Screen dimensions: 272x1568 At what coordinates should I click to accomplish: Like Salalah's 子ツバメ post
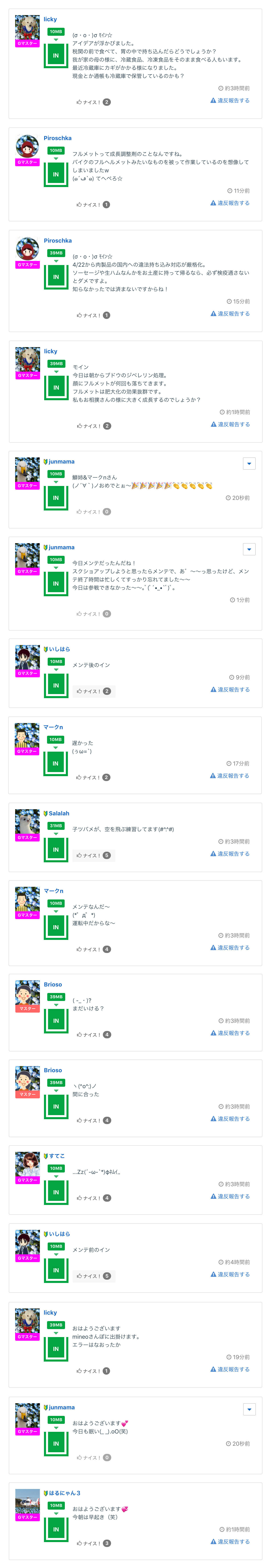[x=93, y=856]
